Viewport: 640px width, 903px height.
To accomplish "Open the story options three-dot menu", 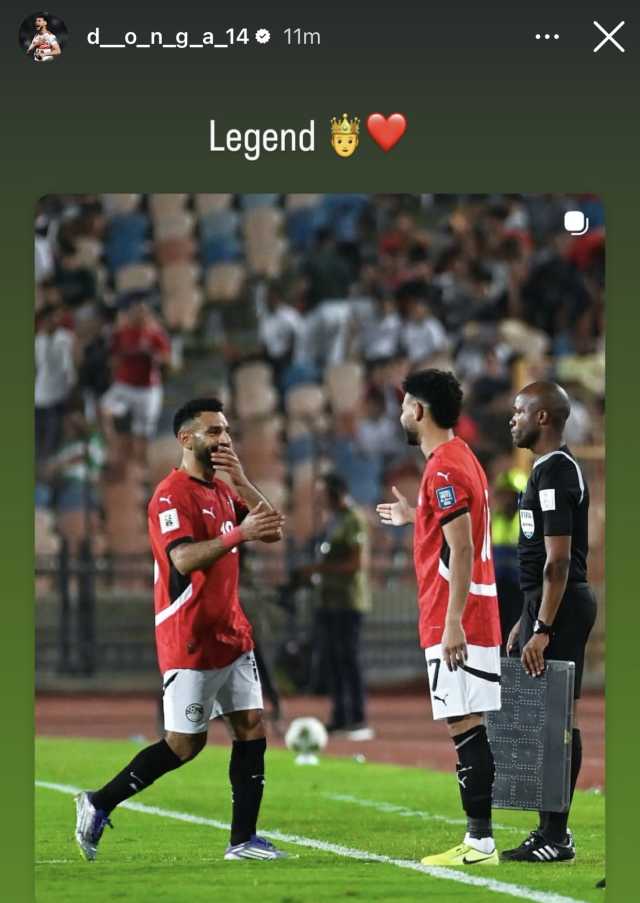I will [547, 37].
